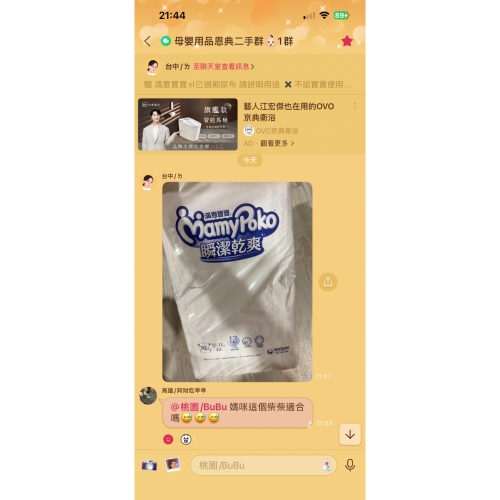Start a voice message with the microphone
The height and width of the screenshot is (500, 500).
pyautogui.click(x=350, y=465)
